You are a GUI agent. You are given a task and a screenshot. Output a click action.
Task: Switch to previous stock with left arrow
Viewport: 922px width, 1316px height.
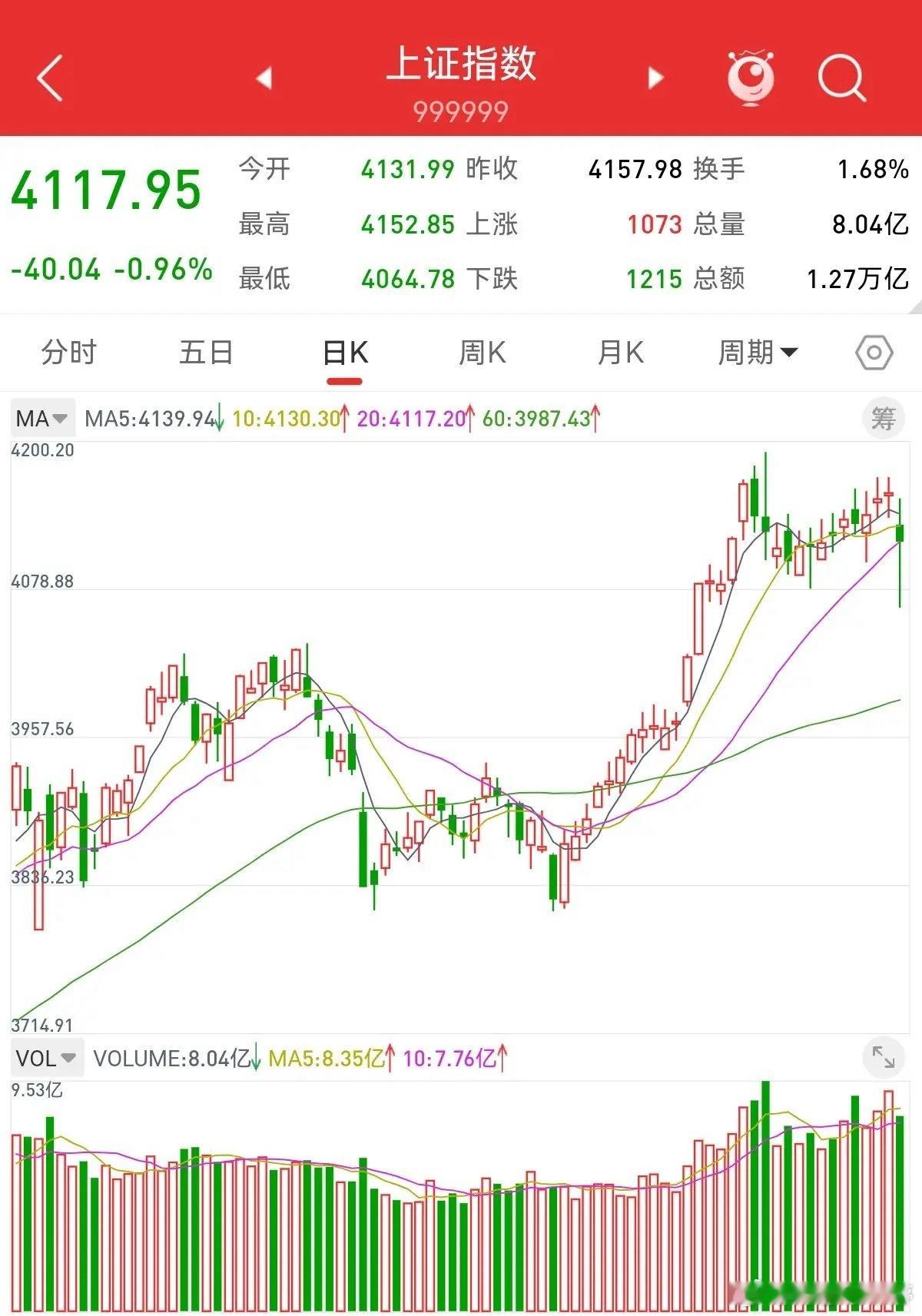[264, 78]
